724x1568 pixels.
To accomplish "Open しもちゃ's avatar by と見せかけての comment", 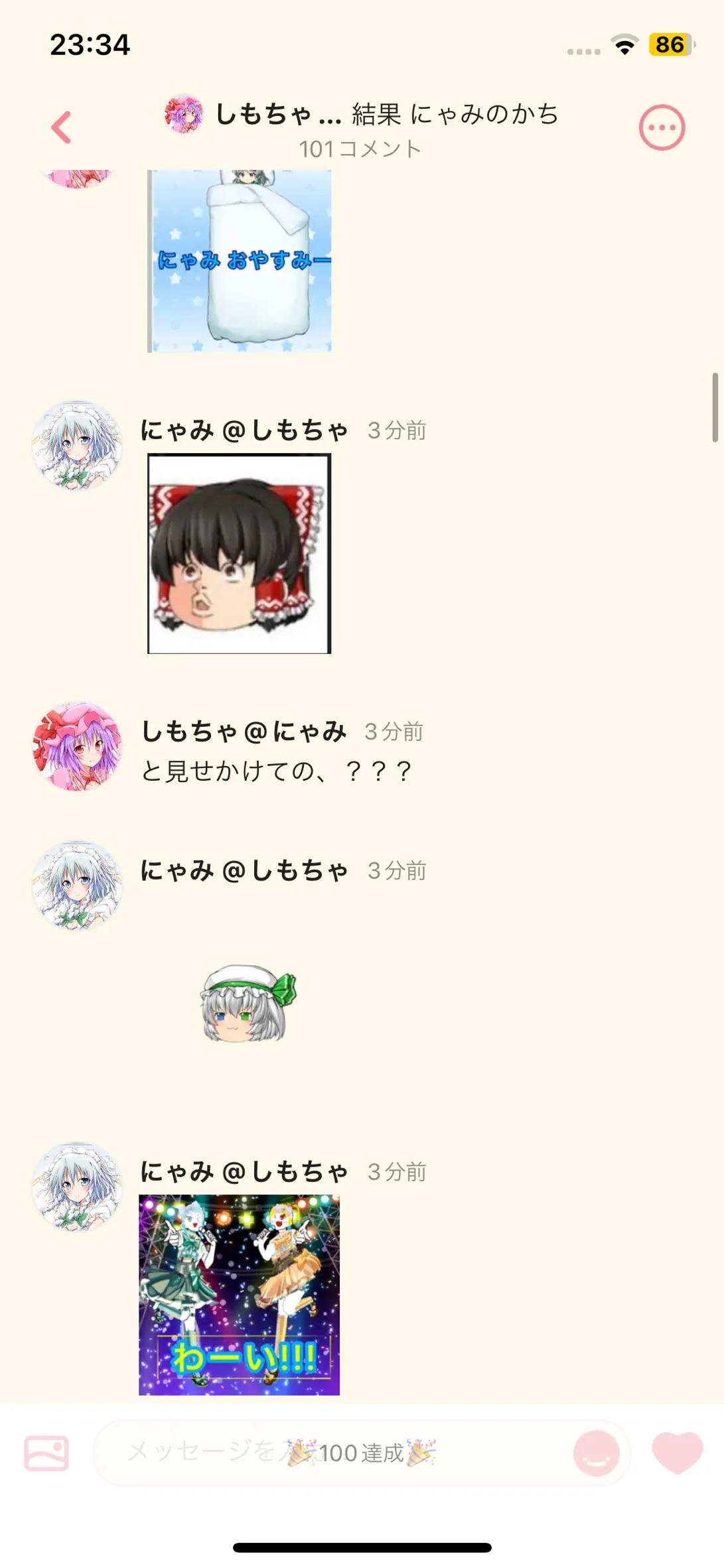I will (78, 746).
